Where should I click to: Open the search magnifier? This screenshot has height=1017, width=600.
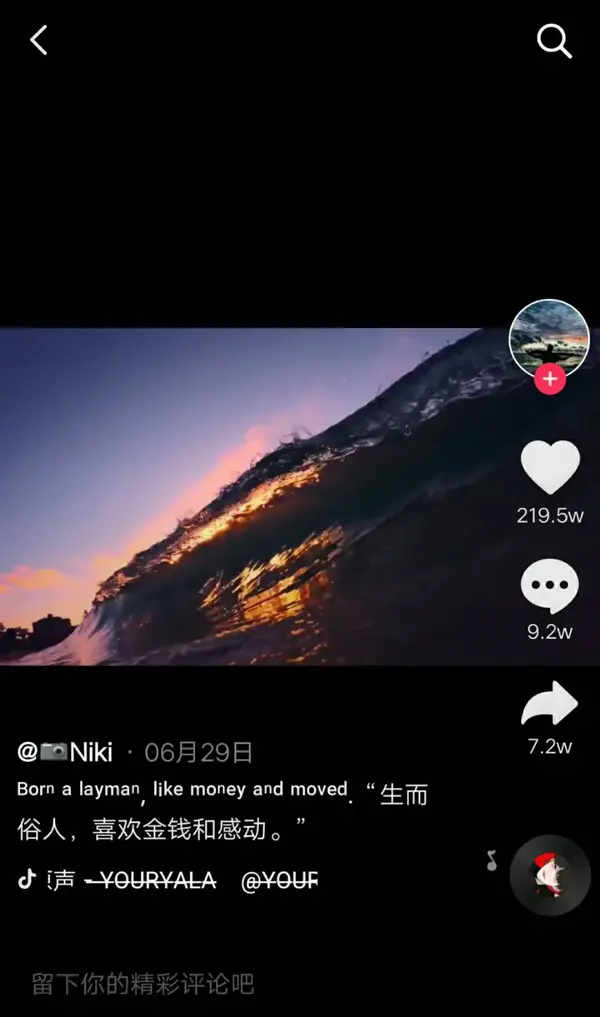[553, 41]
